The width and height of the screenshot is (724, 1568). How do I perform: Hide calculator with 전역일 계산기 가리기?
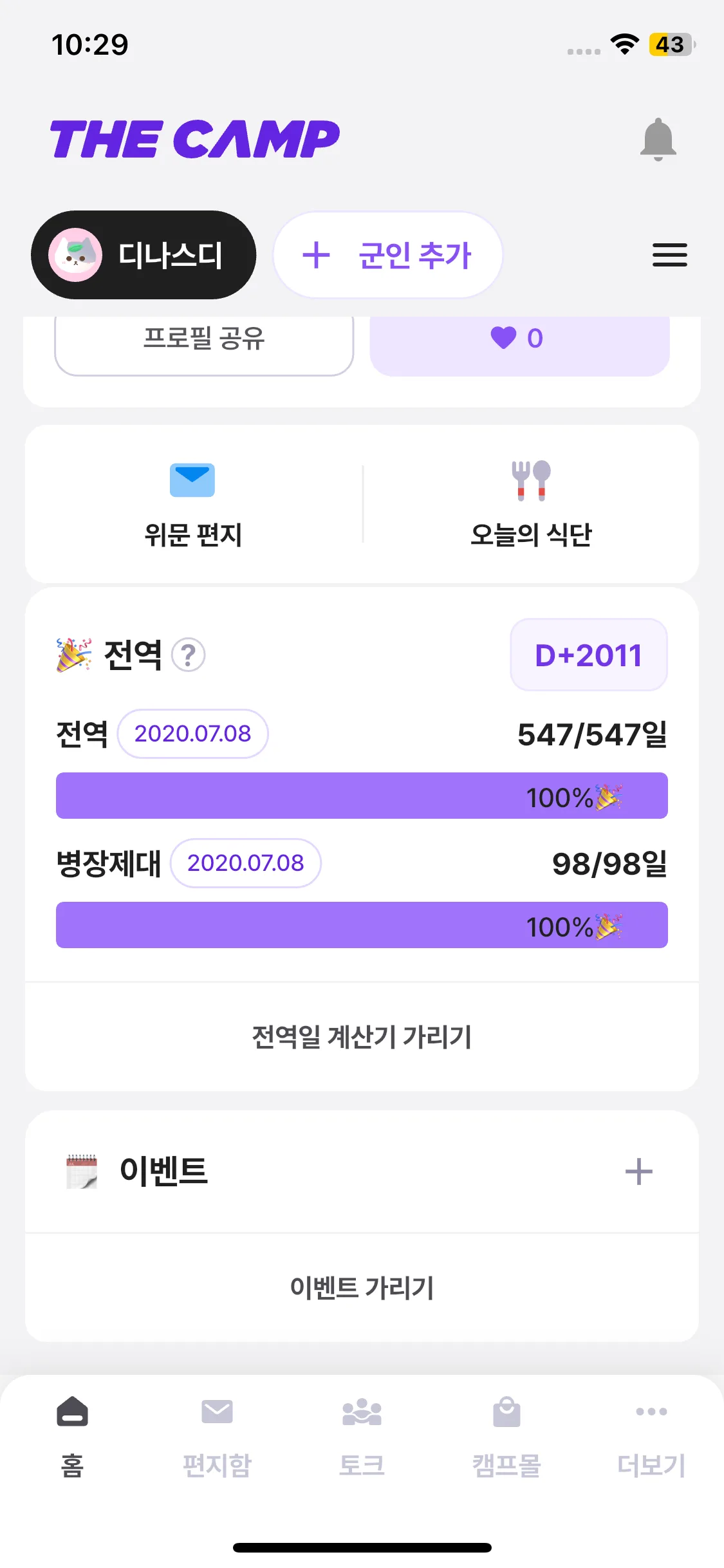coord(362,1037)
